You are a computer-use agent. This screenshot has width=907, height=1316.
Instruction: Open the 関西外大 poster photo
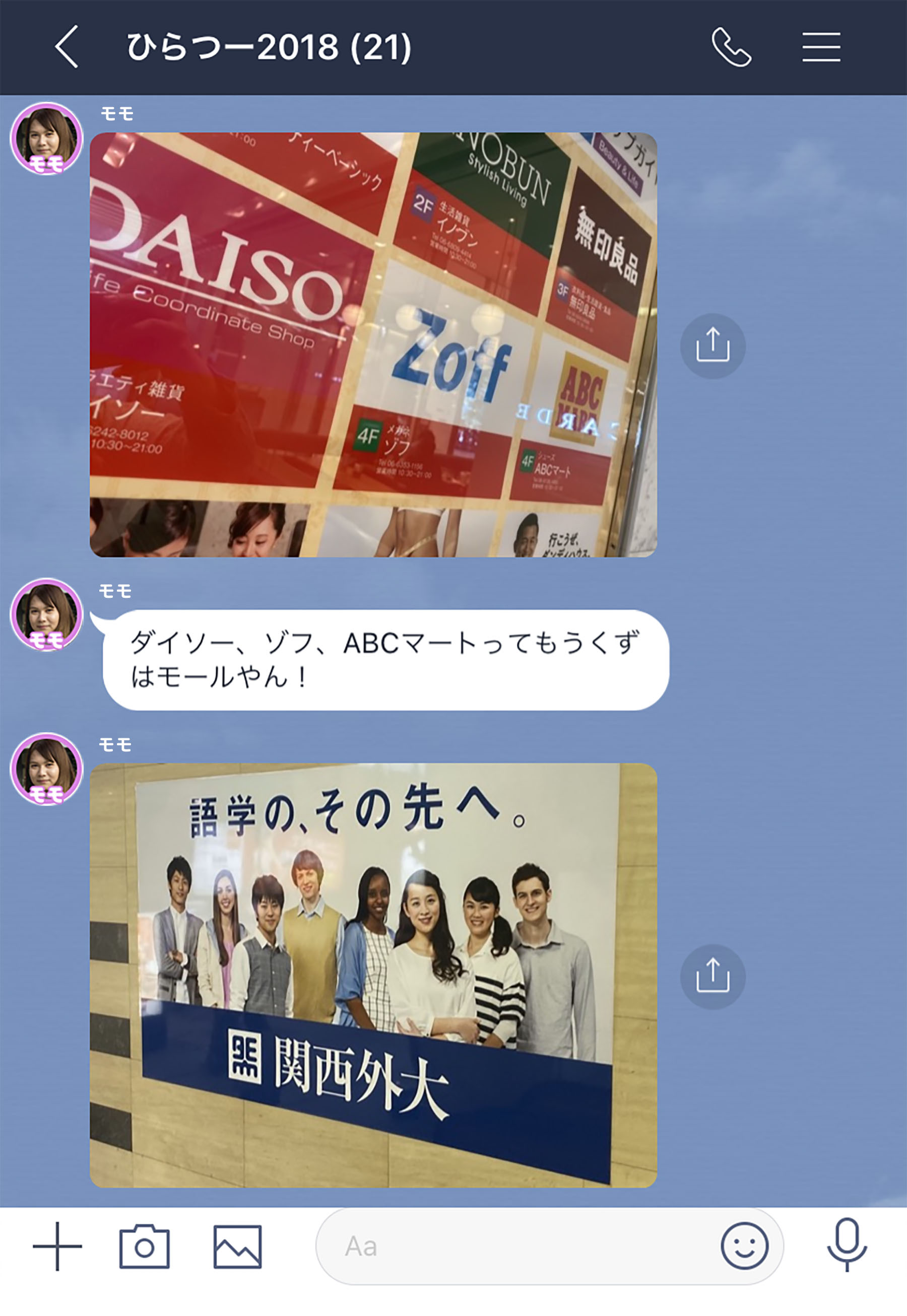point(373,975)
